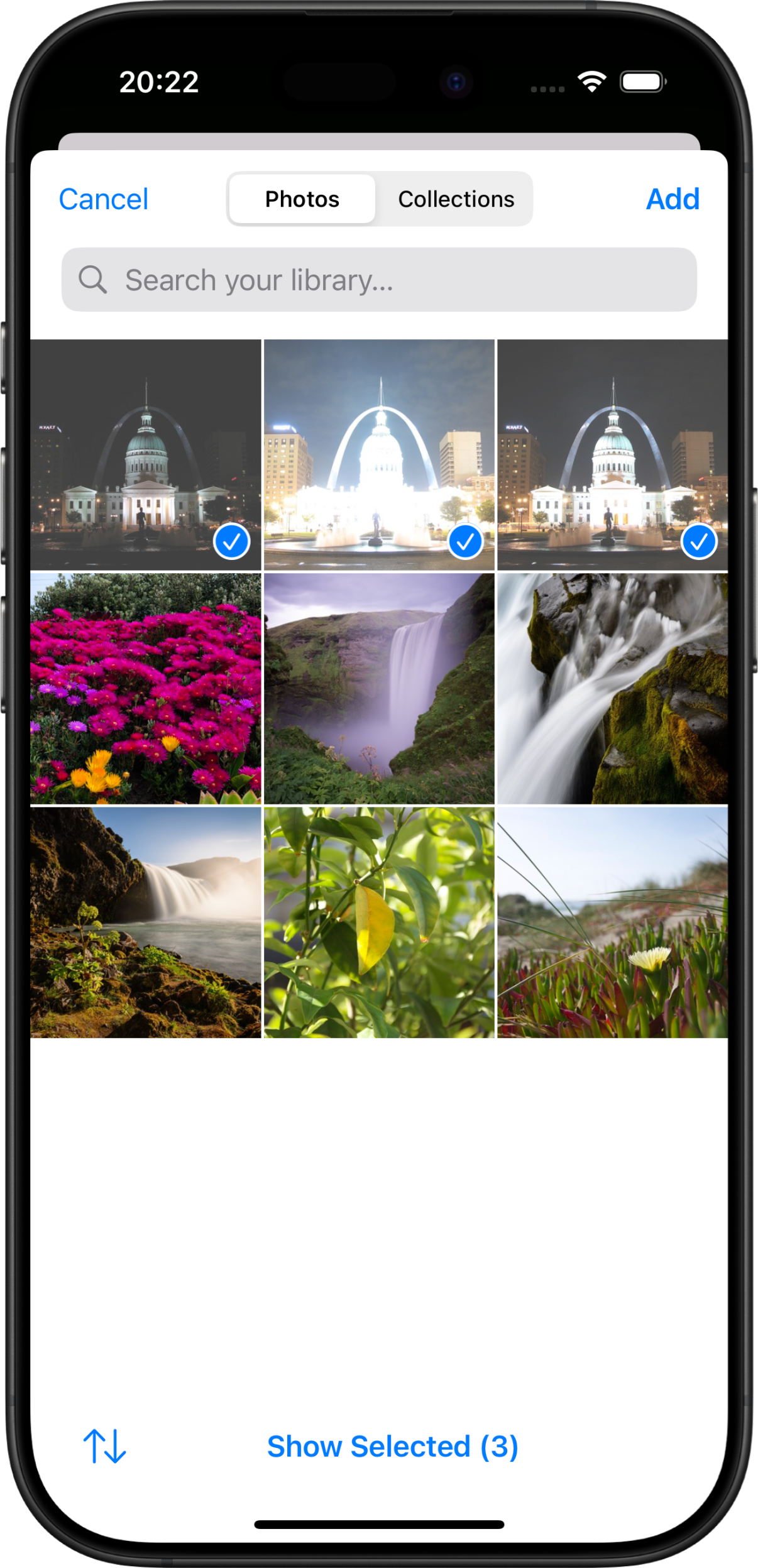Switch to the Collections tab
This screenshot has height=1568, width=758.
point(456,199)
